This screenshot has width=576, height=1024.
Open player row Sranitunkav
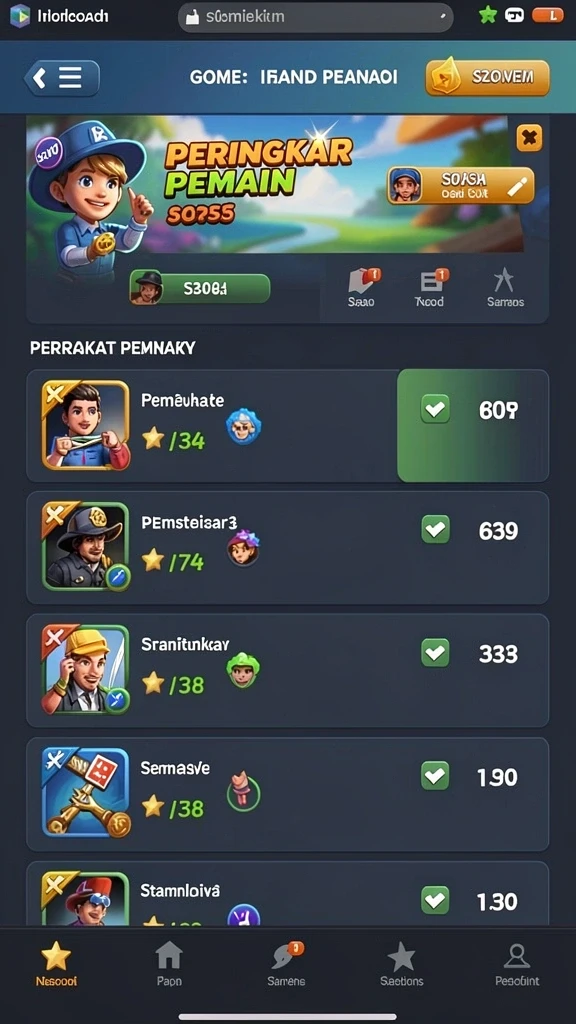click(x=287, y=671)
